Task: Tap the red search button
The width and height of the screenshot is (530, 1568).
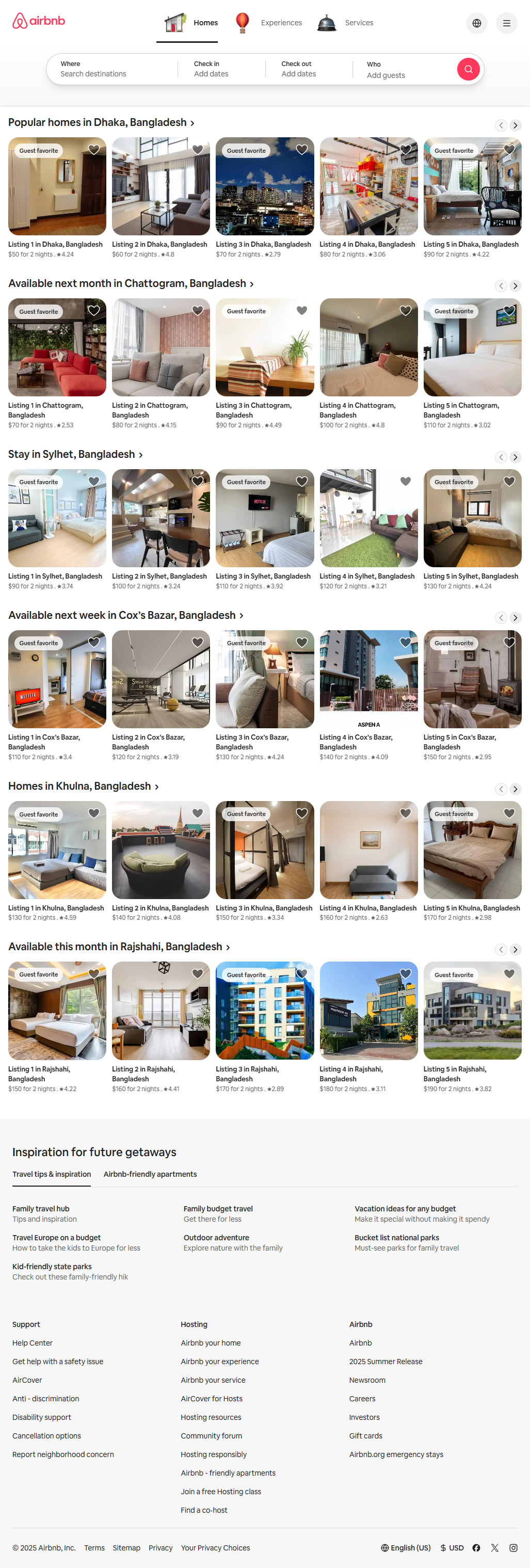Action: coord(468,69)
